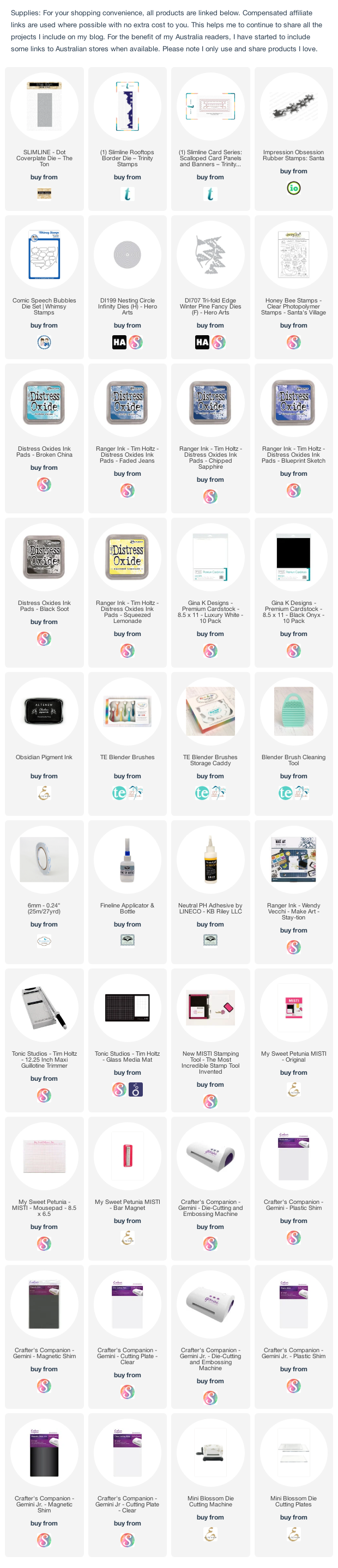Open My Sweet Petunia MISTI Original

pyautogui.click(x=293, y=1008)
